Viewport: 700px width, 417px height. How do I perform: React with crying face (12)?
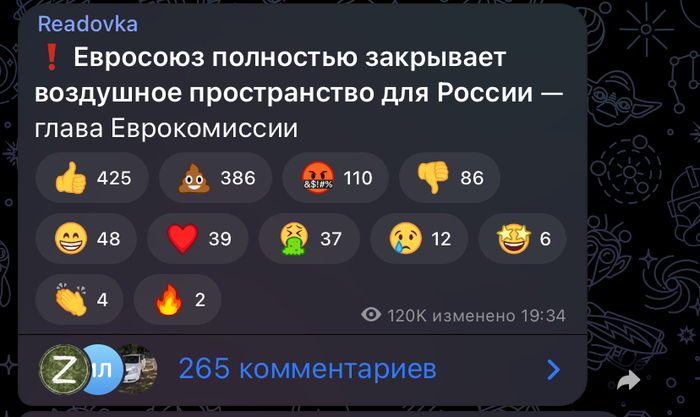pyautogui.click(x=425, y=239)
